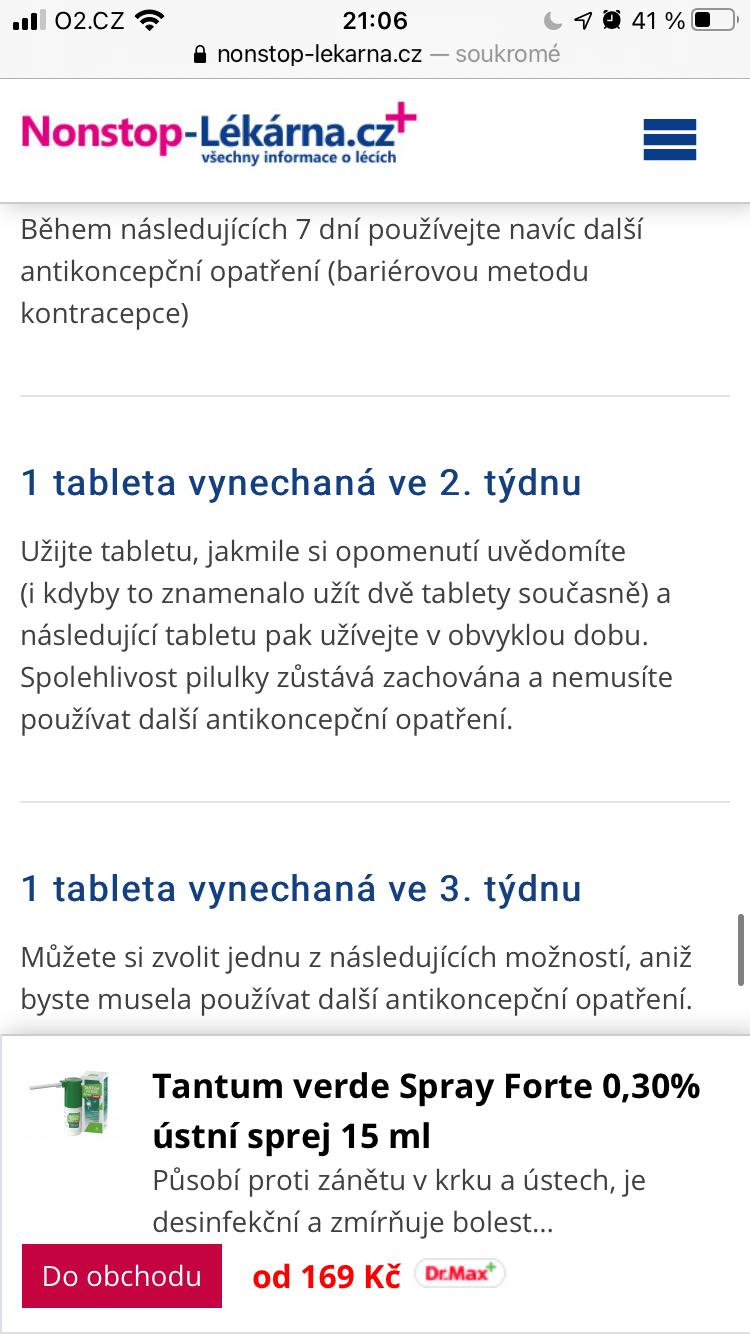Open the Tantum verde Spray Forte ad

point(426,1110)
